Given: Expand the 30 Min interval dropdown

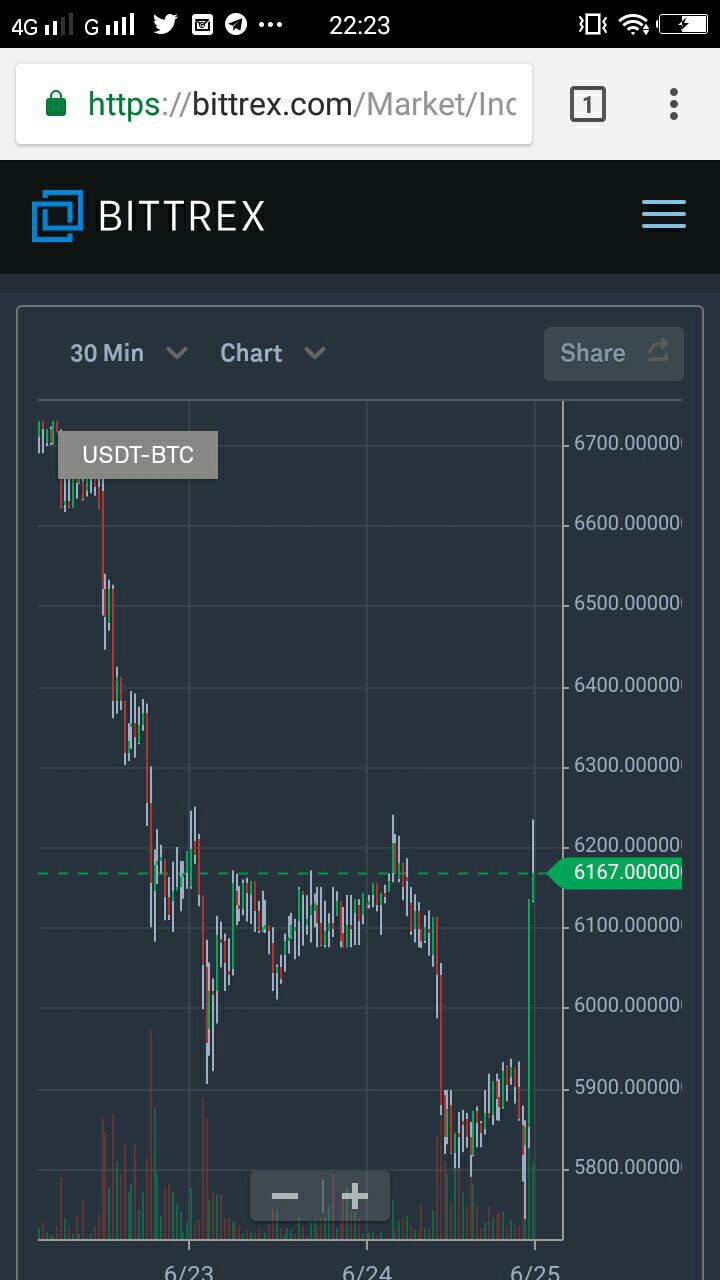Looking at the screenshot, I should (x=128, y=353).
